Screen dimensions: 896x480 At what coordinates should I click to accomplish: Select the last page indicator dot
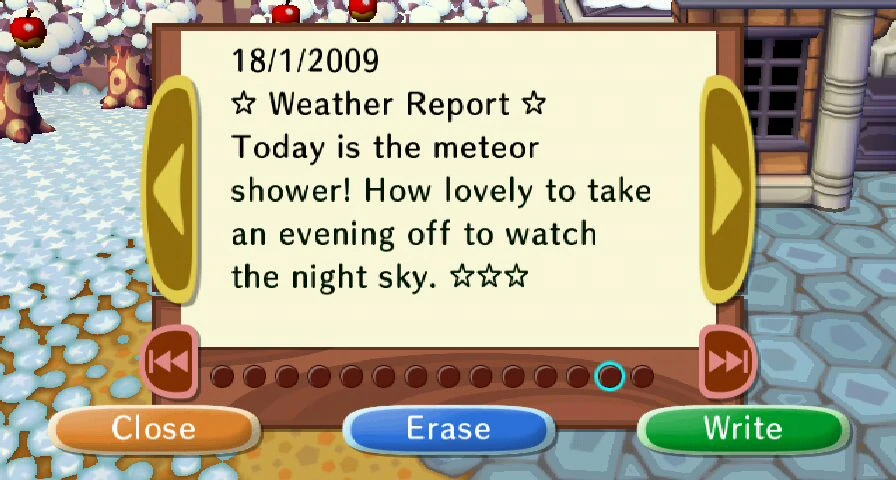pyautogui.click(x=642, y=377)
